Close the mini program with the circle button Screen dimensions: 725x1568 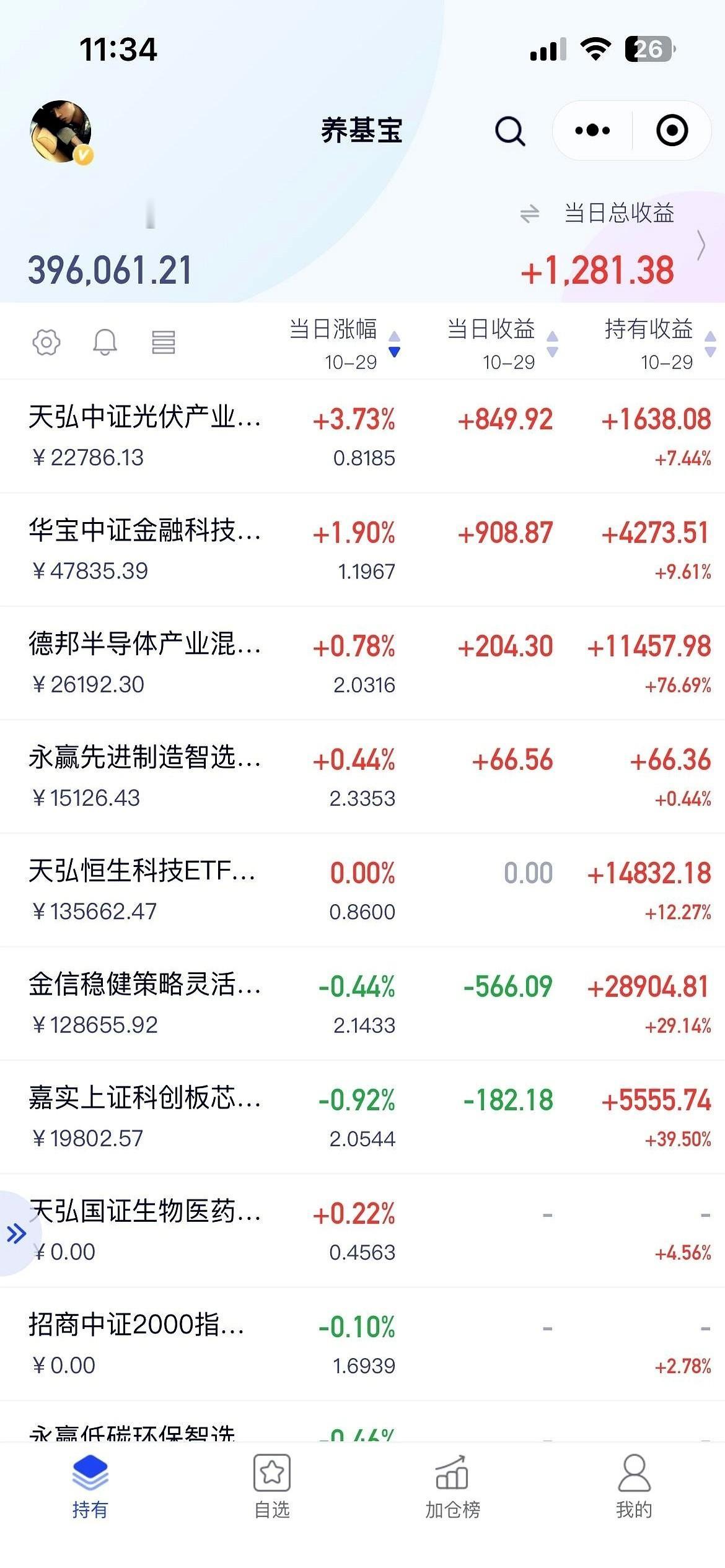[672, 131]
